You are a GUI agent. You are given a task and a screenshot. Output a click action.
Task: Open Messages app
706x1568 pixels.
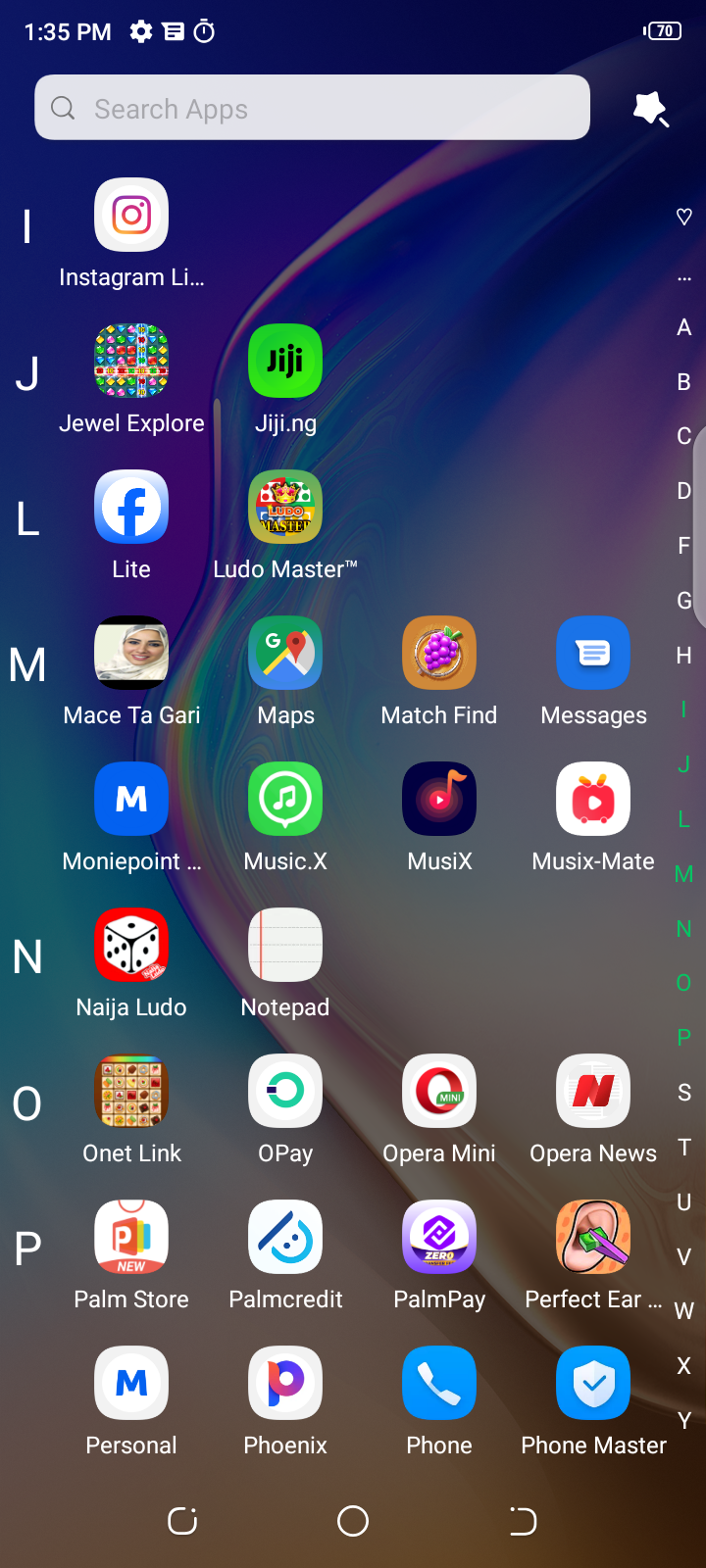click(x=593, y=654)
